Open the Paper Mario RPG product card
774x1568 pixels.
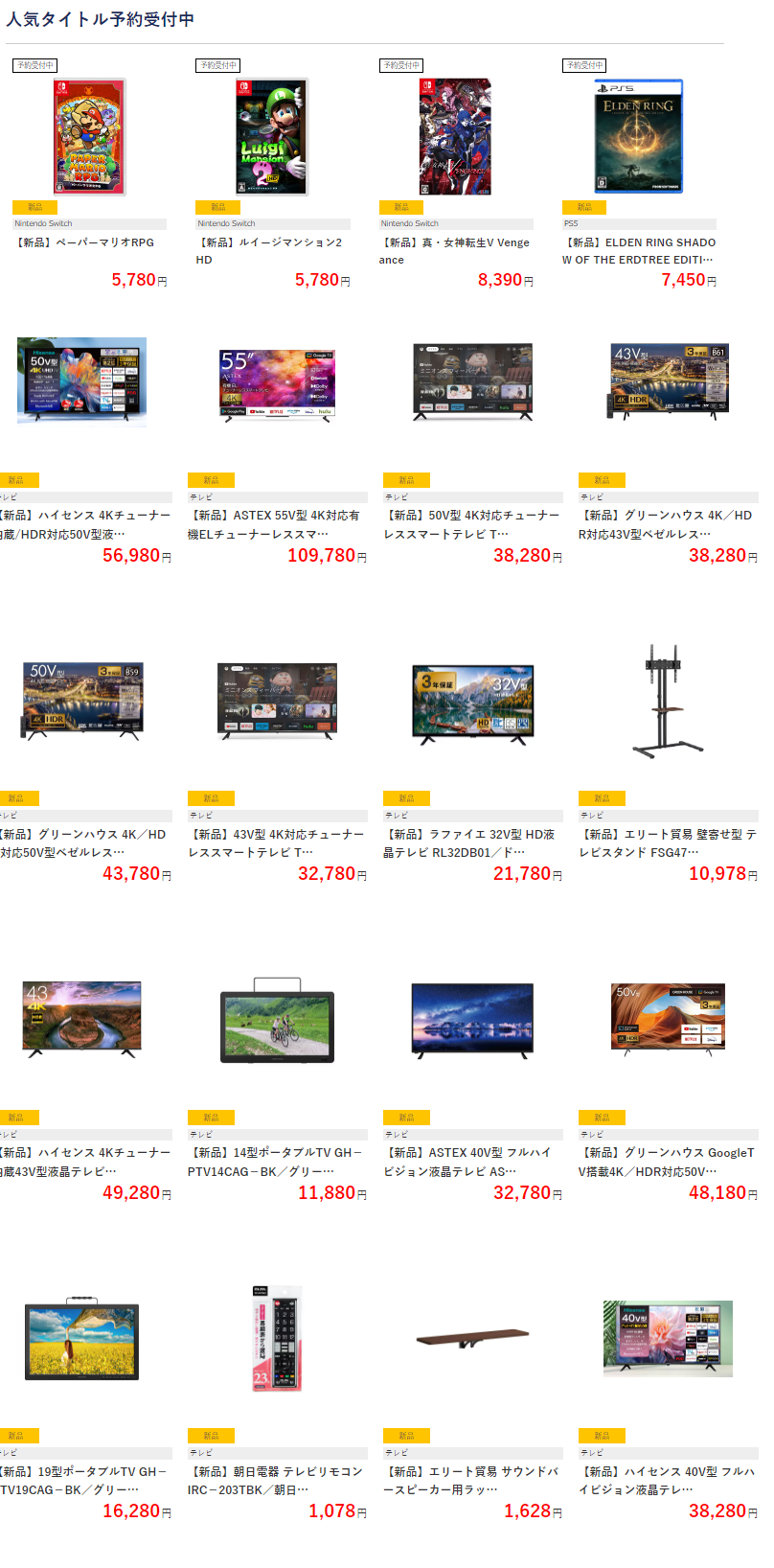[89, 137]
